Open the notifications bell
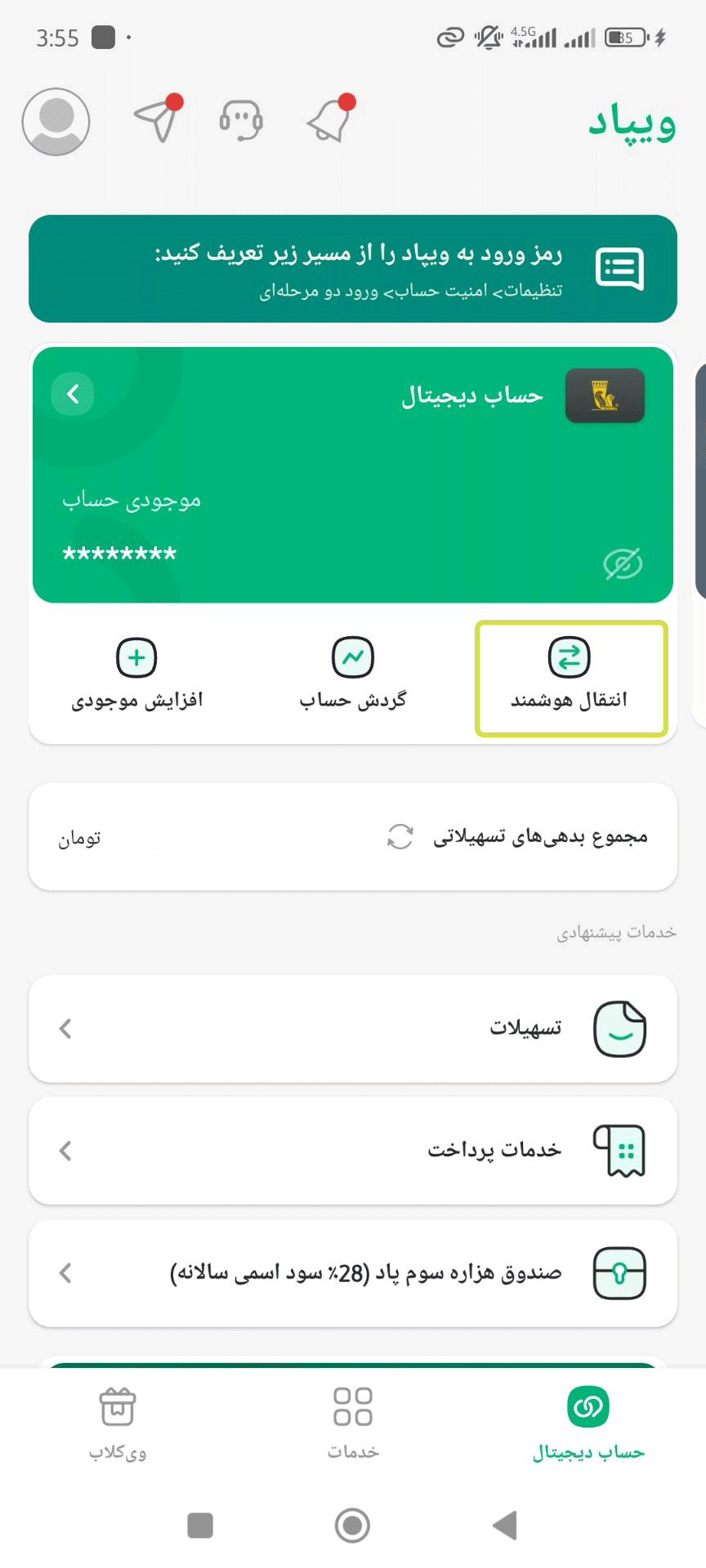Image resolution: width=706 pixels, height=1568 pixels. click(x=330, y=121)
